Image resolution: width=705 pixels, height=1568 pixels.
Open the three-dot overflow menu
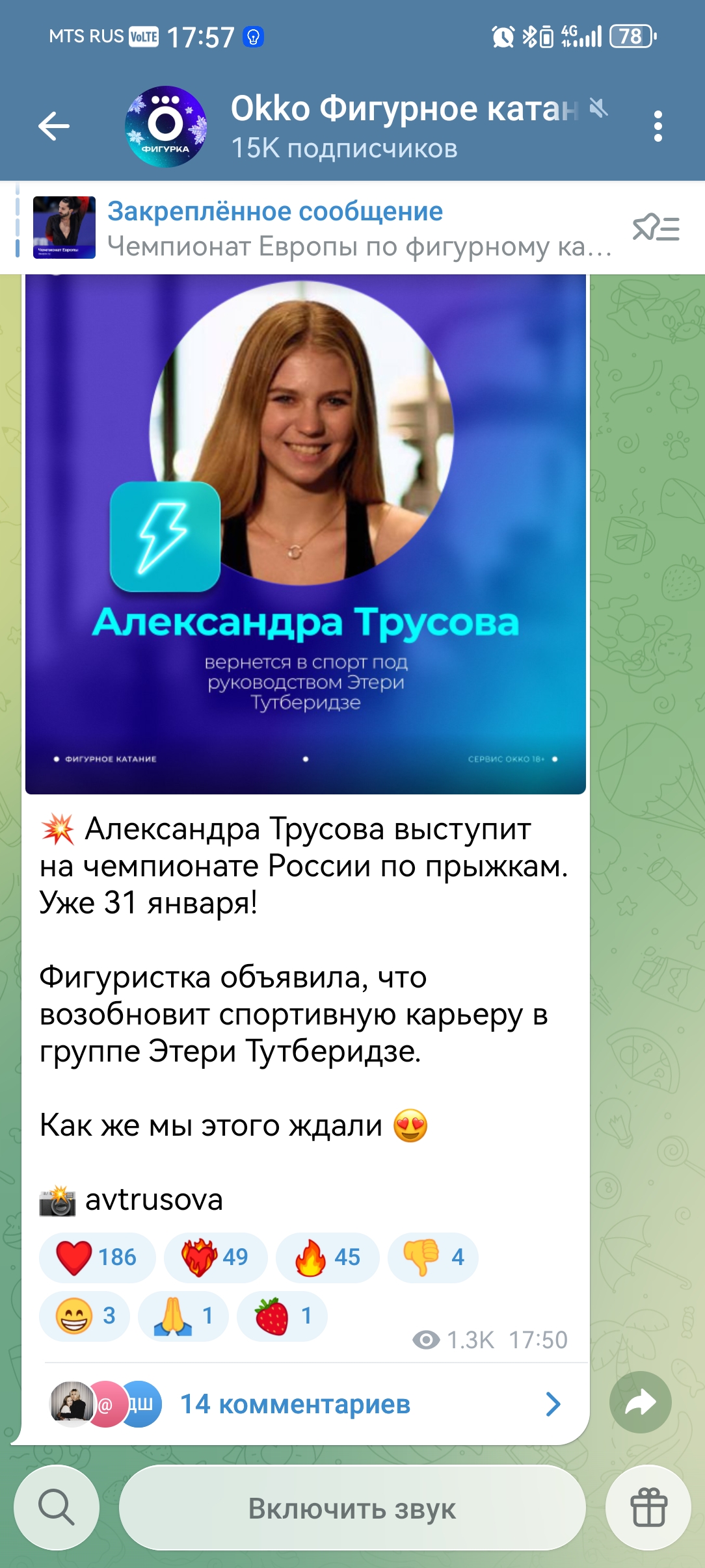[658, 126]
